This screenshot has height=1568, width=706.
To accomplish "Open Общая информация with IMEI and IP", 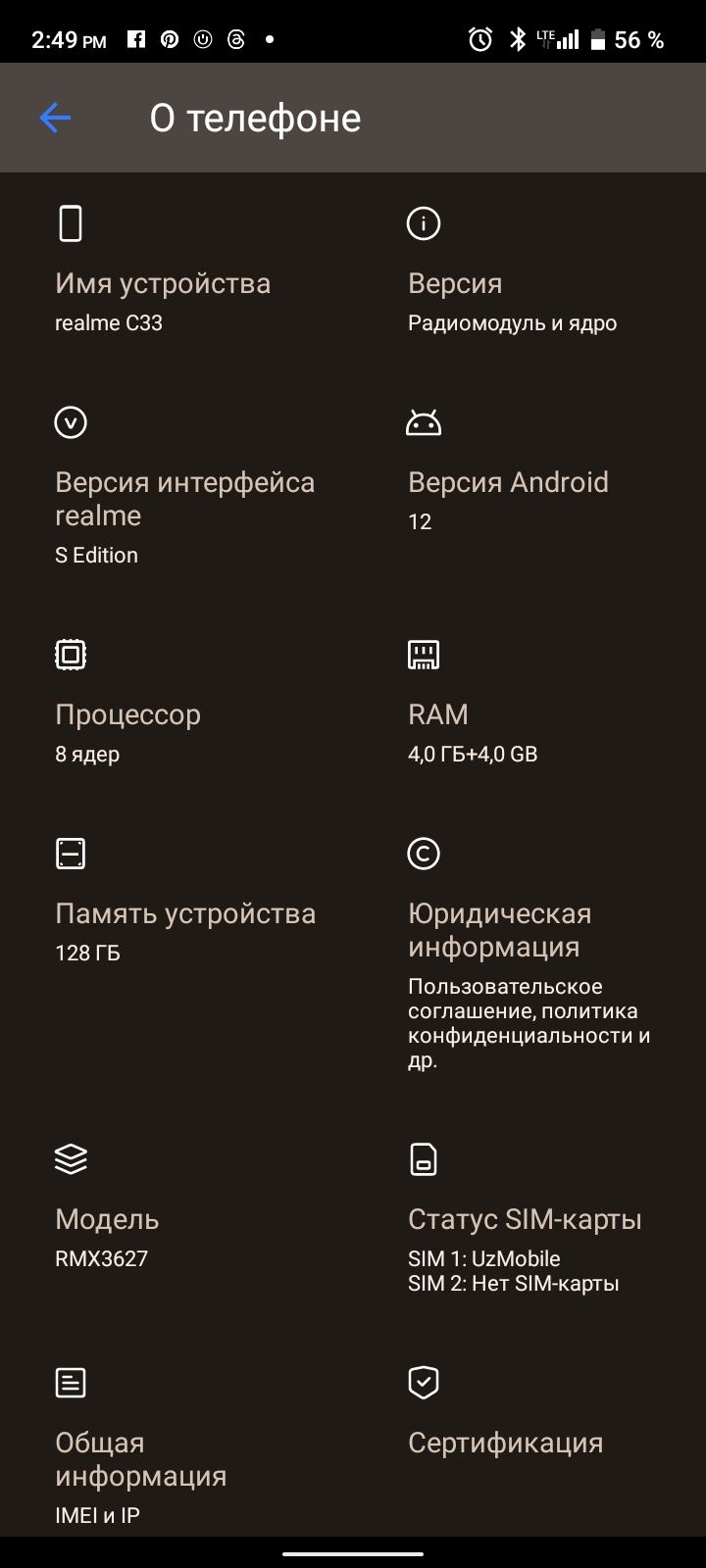I will (x=176, y=1445).
